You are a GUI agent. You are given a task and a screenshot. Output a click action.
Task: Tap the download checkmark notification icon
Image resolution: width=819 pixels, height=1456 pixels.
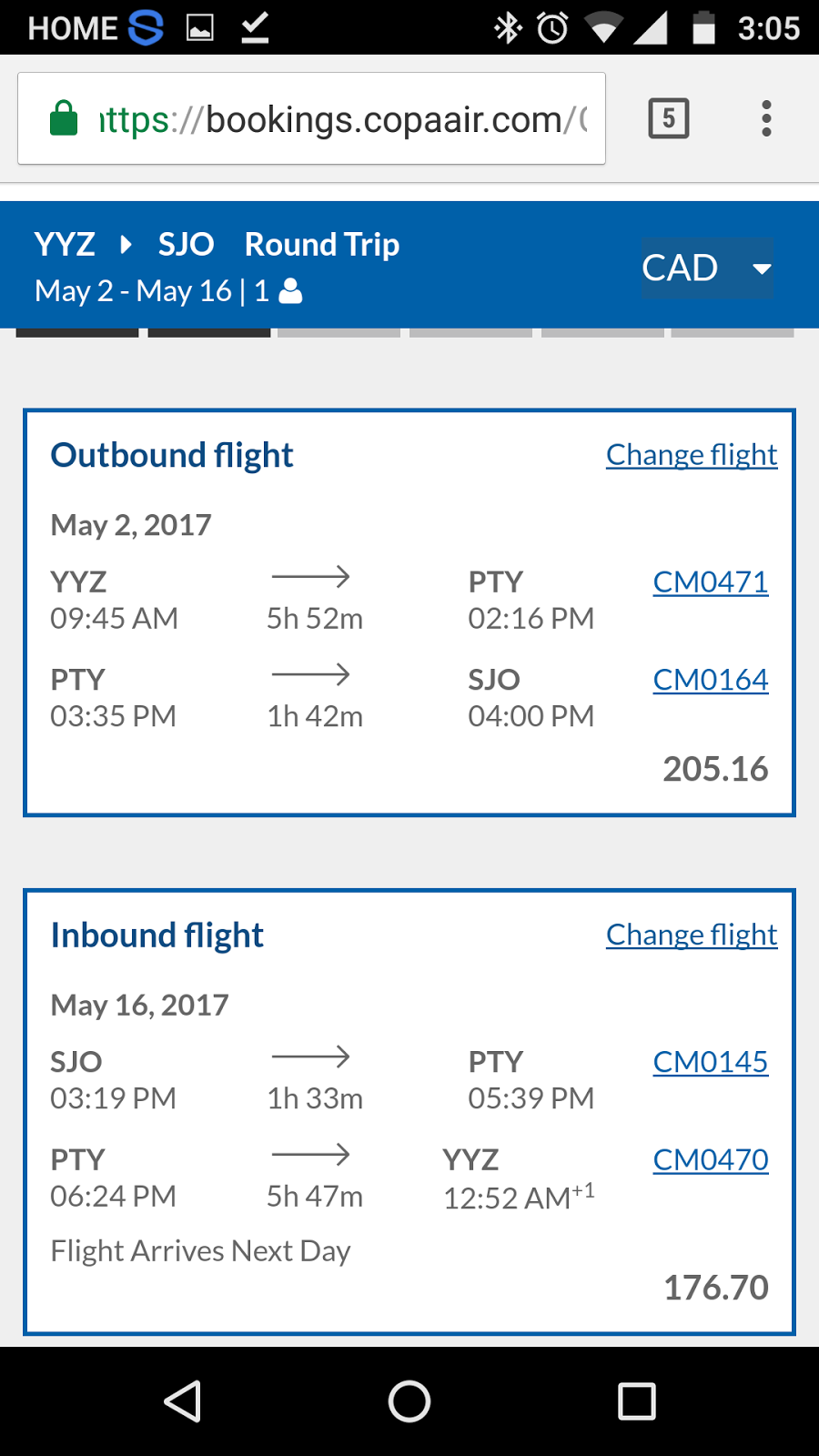255,27
